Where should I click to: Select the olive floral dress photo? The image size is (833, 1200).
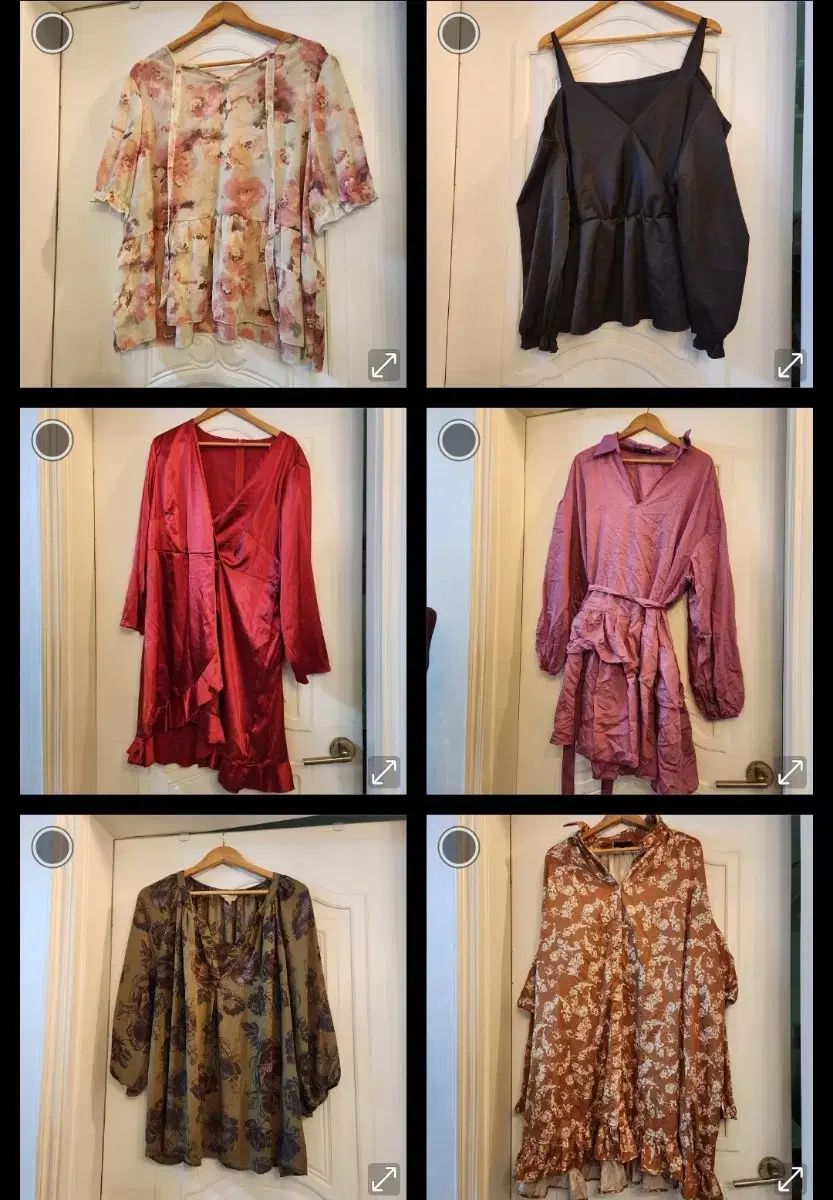52,847
